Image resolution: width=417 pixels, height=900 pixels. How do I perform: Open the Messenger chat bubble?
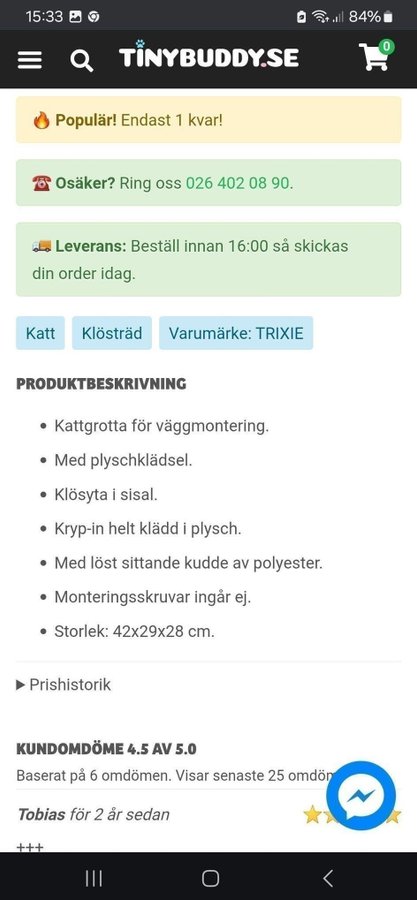coord(361,796)
